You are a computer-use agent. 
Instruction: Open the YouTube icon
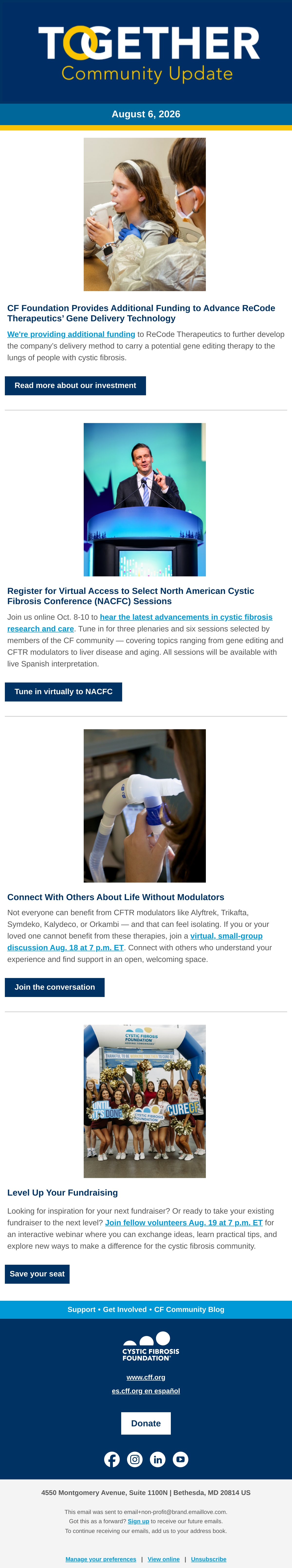tap(181, 1459)
